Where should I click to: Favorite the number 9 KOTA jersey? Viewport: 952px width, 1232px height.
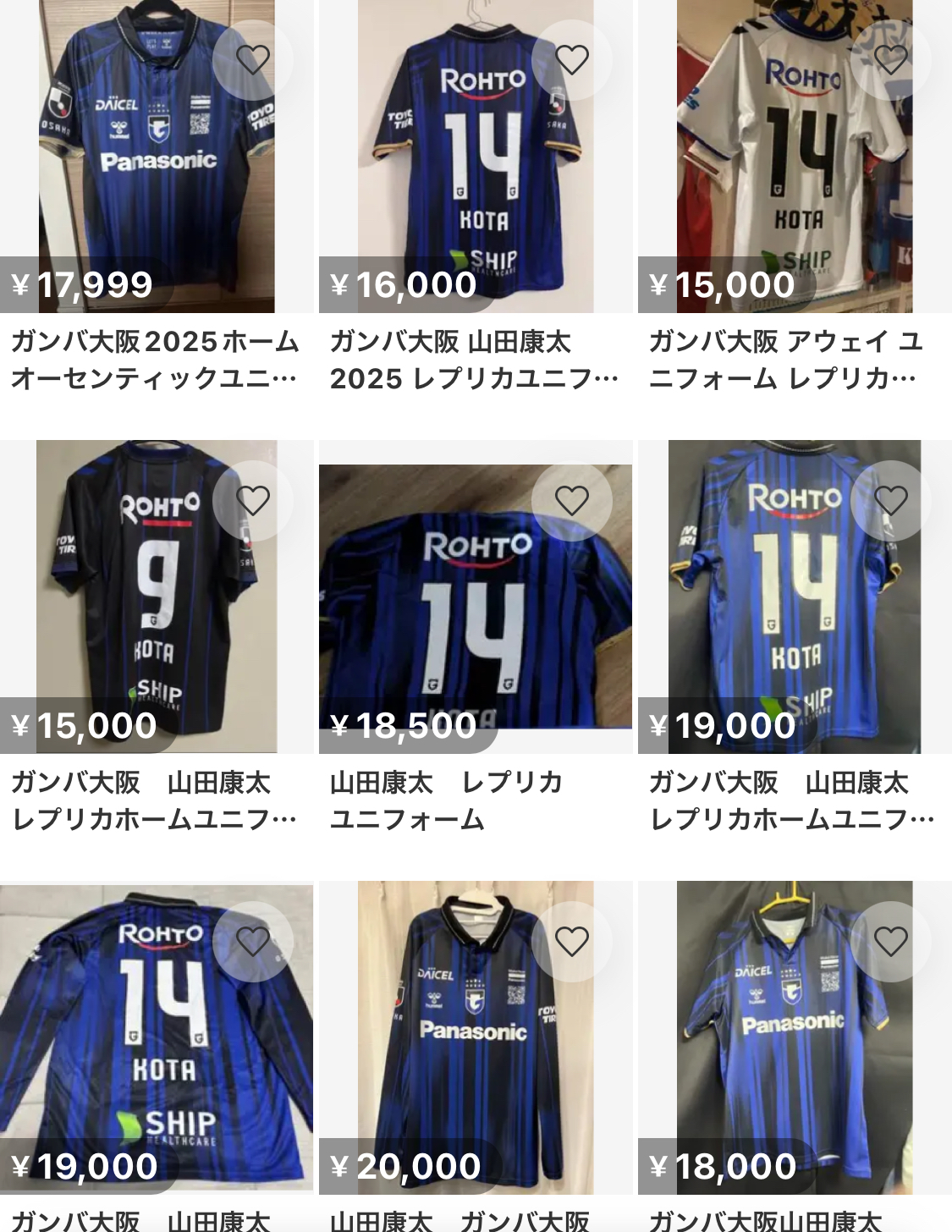(x=252, y=501)
